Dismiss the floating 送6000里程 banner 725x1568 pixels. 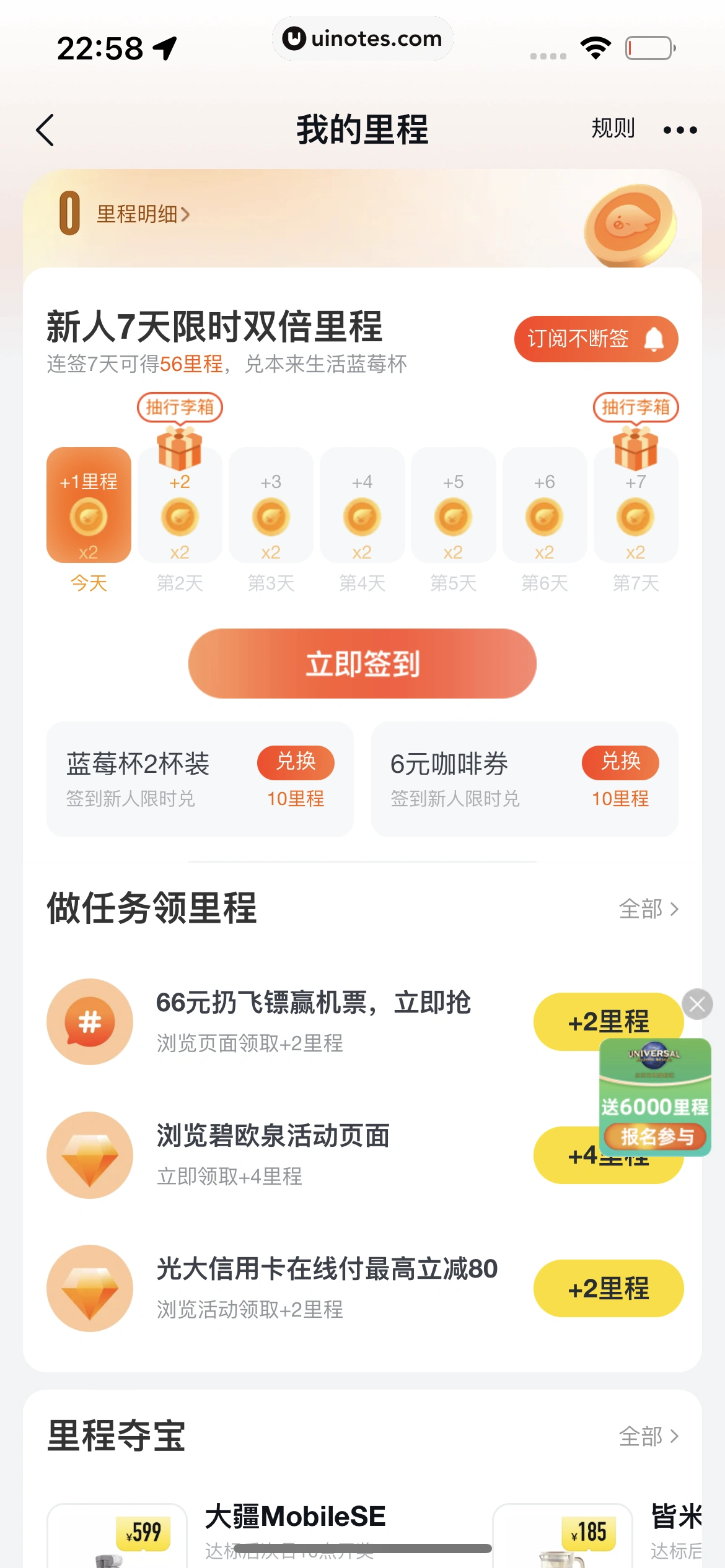click(x=697, y=1004)
